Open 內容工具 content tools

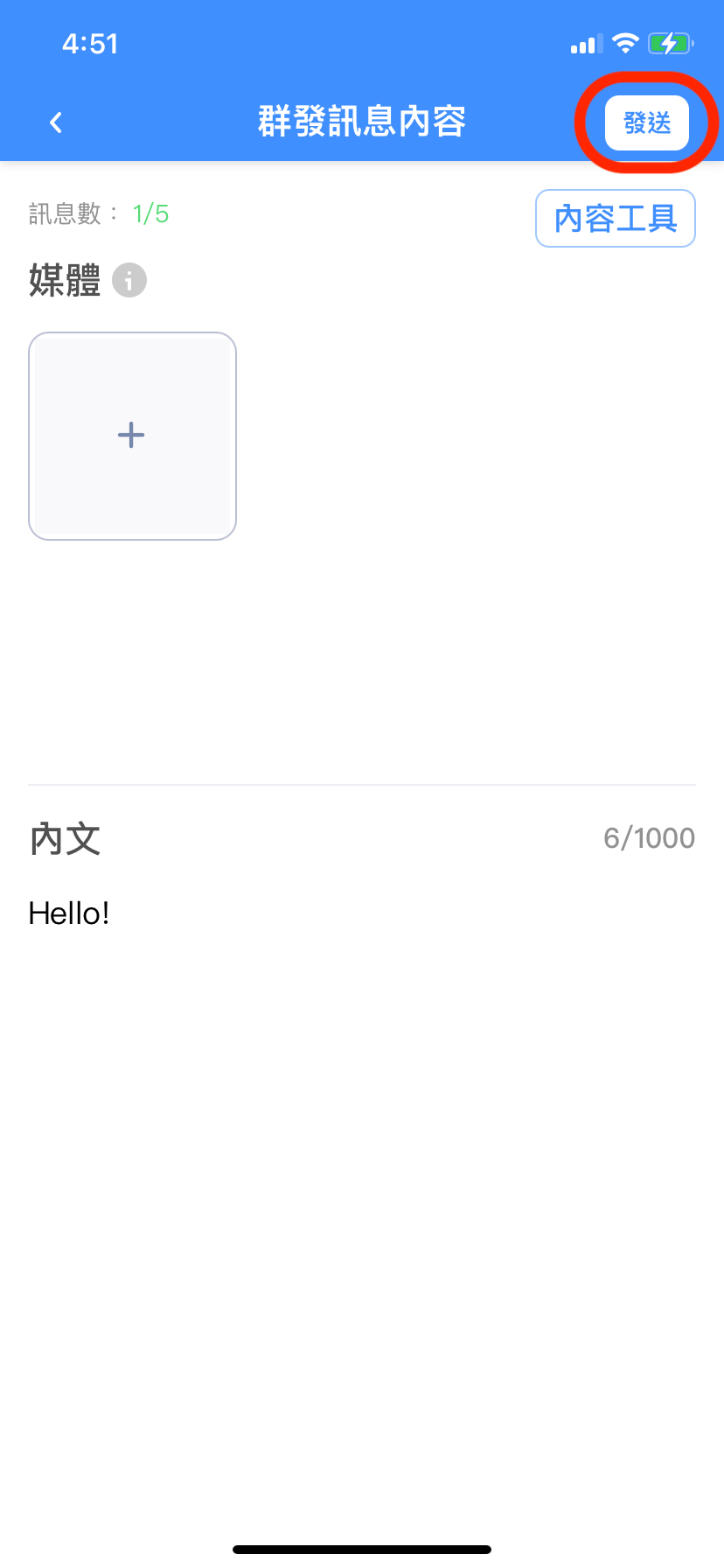616,218
